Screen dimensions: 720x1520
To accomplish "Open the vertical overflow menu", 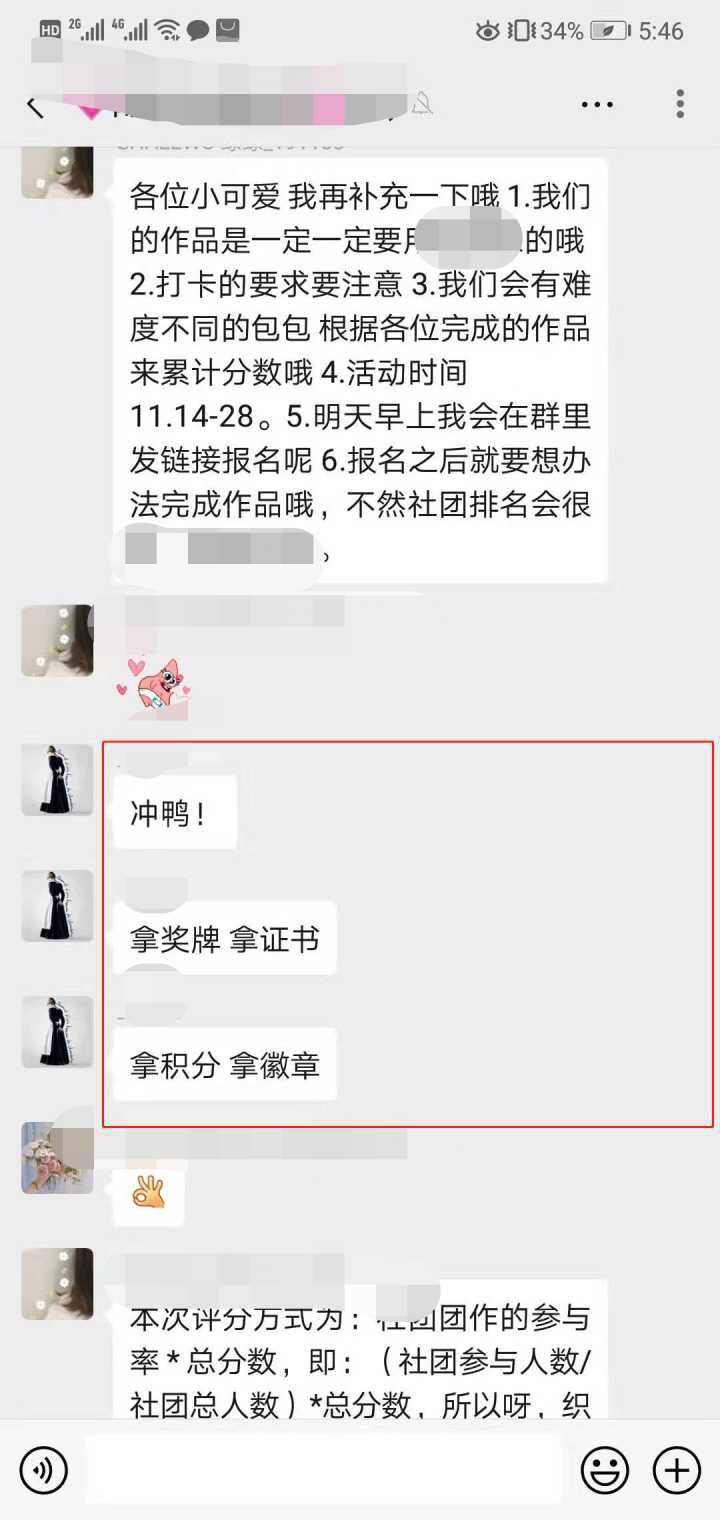I will click(680, 104).
